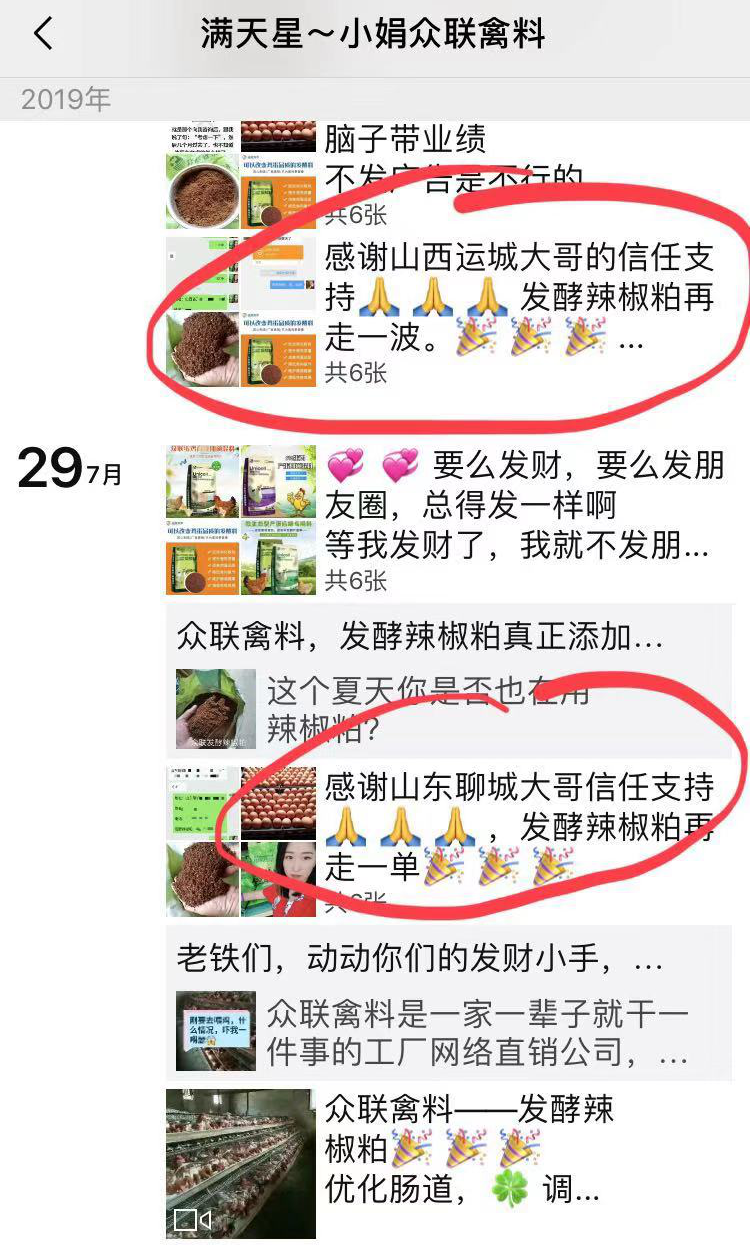Open the post thanking 山东聊城大哥
Image resolution: width=750 pixels, height=1248 pixels.
point(520,826)
